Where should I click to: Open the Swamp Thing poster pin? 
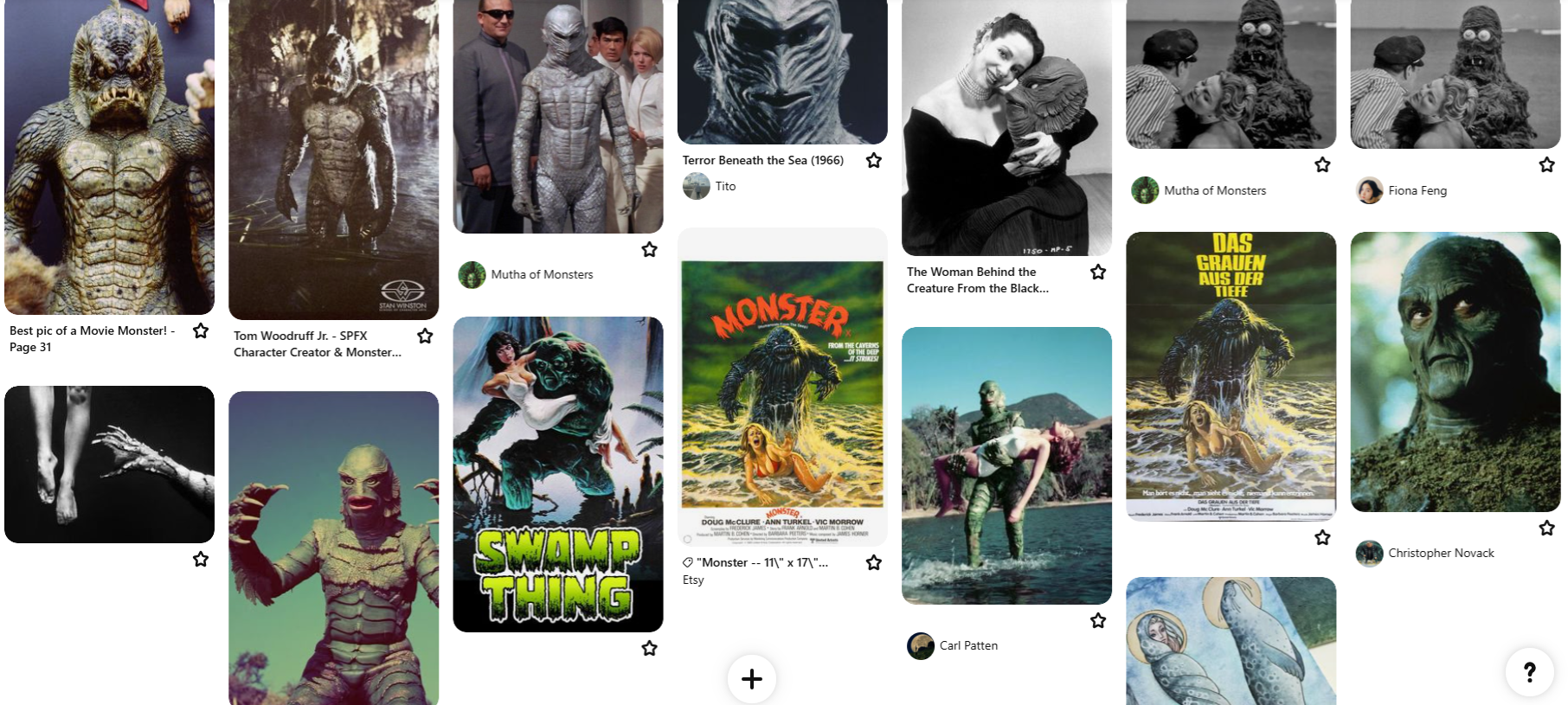pyautogui.click(x=558, y=473)
